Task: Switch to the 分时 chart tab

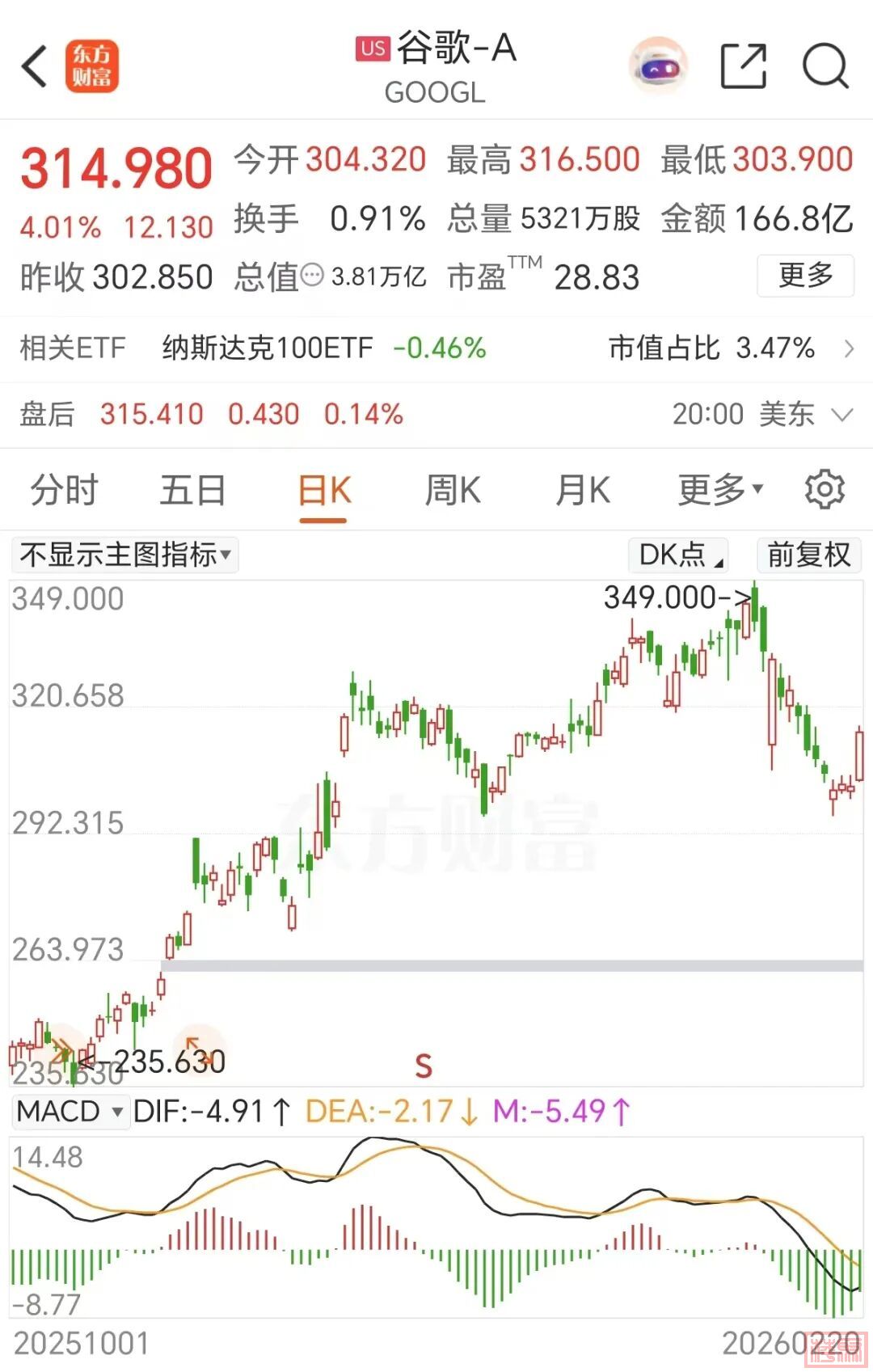Action: point(64,490)
